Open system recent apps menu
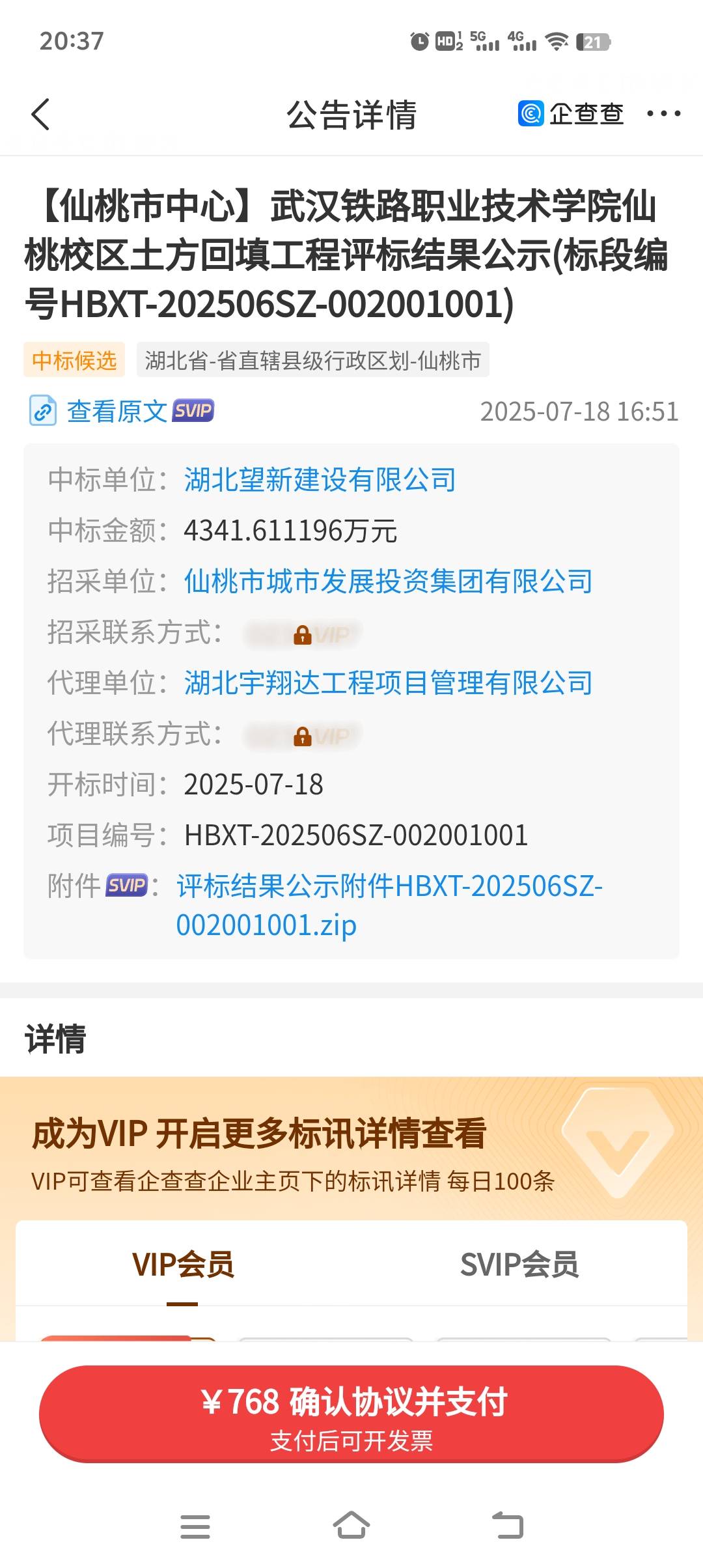 195,1525
